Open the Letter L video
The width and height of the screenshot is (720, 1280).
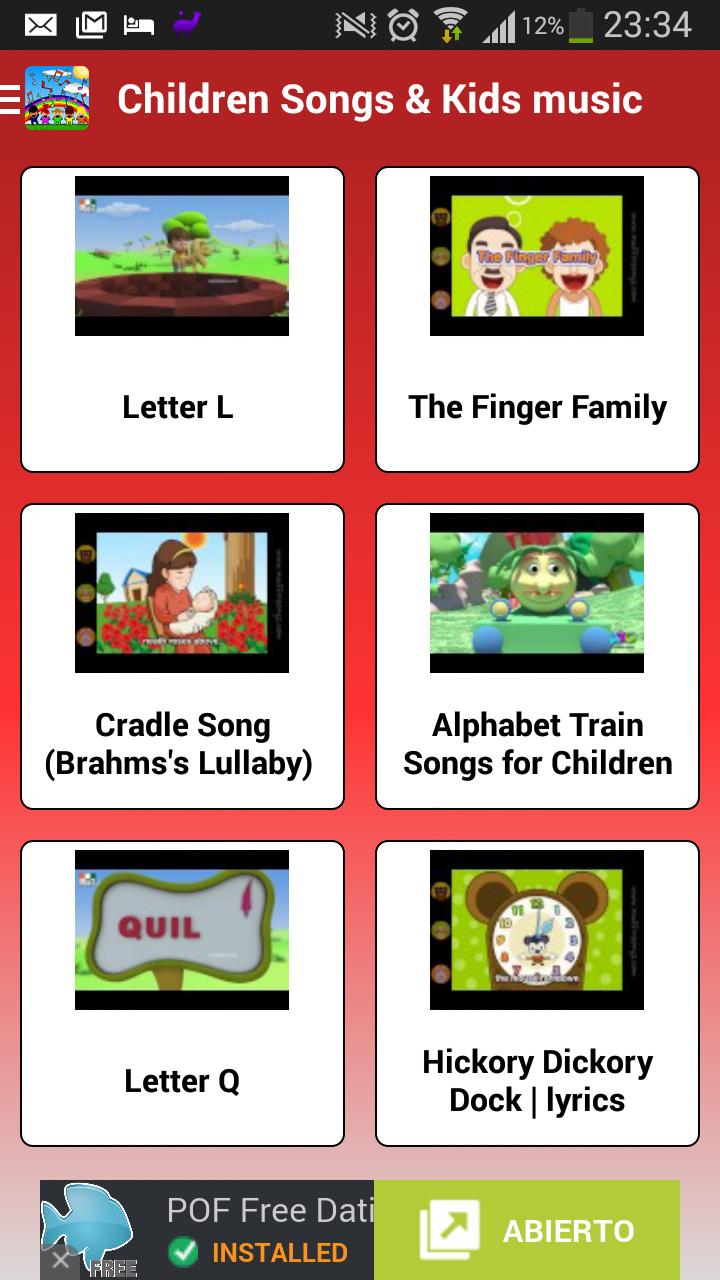click(182, 319)
